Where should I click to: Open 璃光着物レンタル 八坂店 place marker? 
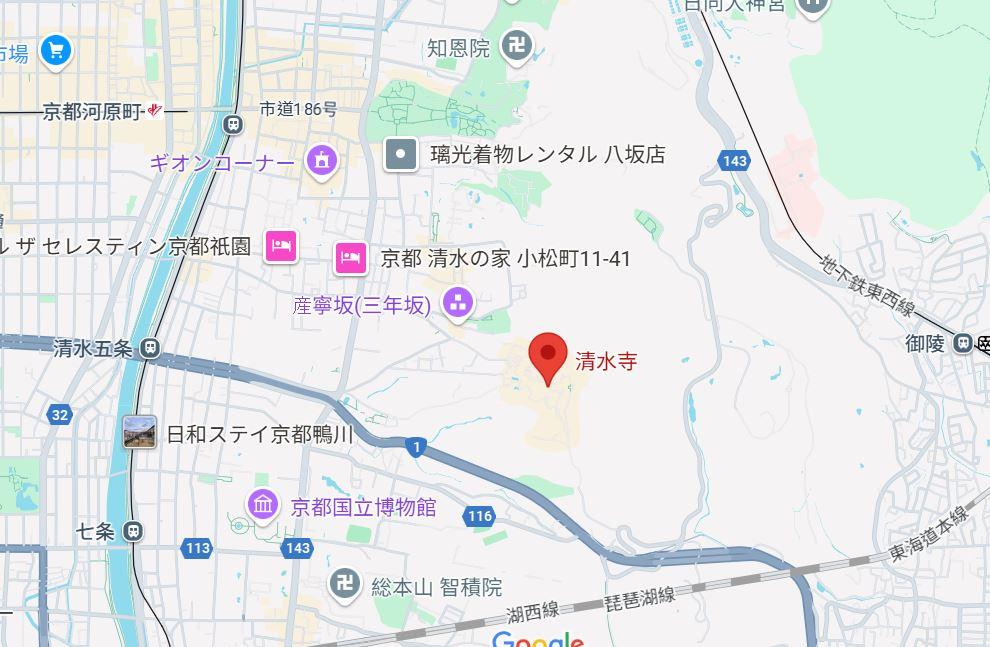(x=401, y=154)
